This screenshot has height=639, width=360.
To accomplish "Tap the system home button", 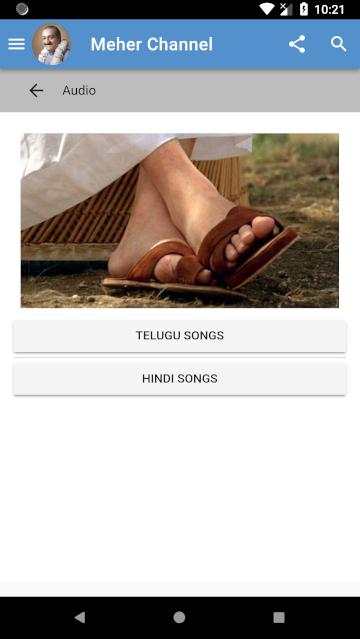I will pyautogui.click(x=179, y=617).
